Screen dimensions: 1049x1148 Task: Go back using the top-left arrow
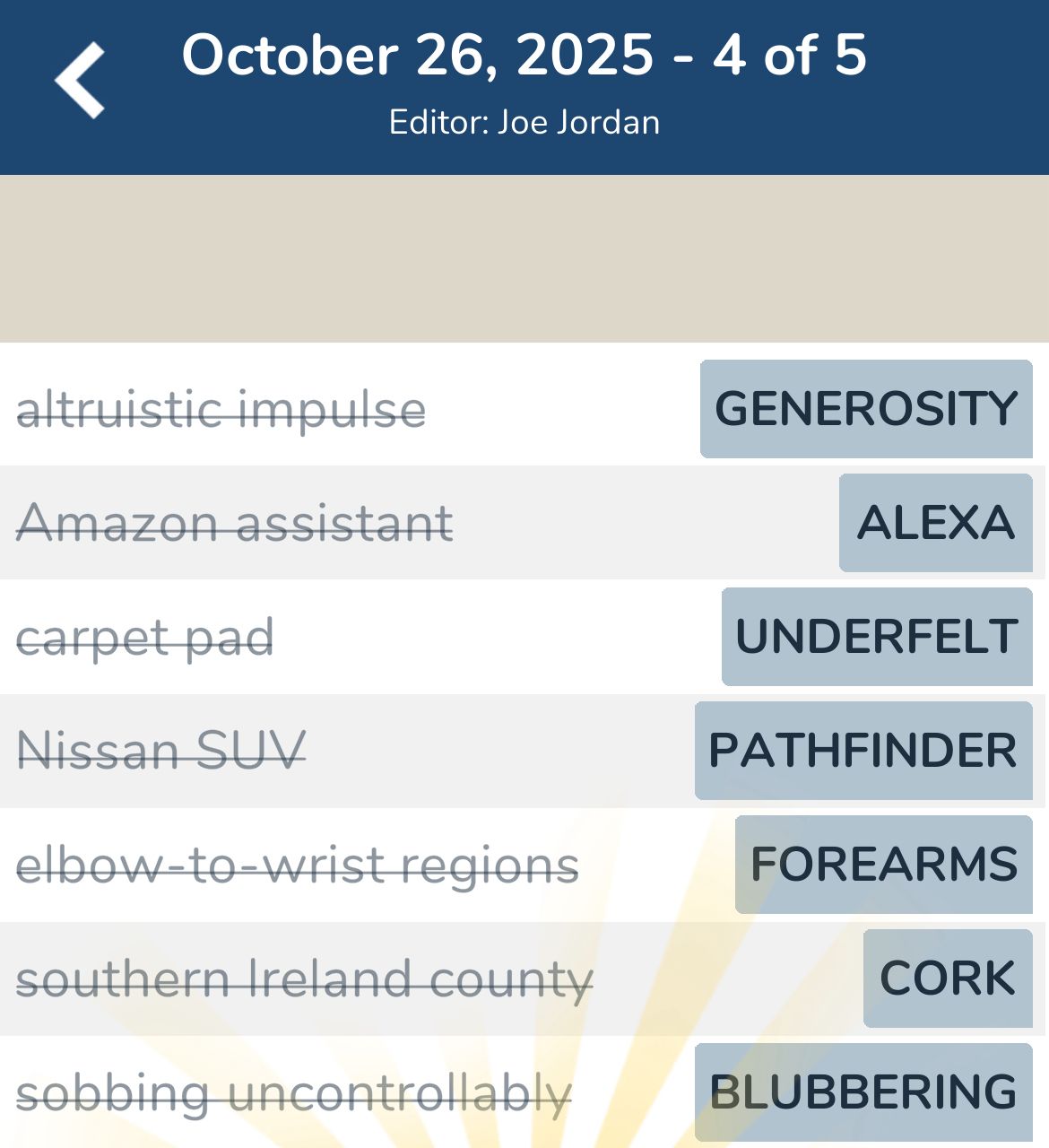pos(80,81)
